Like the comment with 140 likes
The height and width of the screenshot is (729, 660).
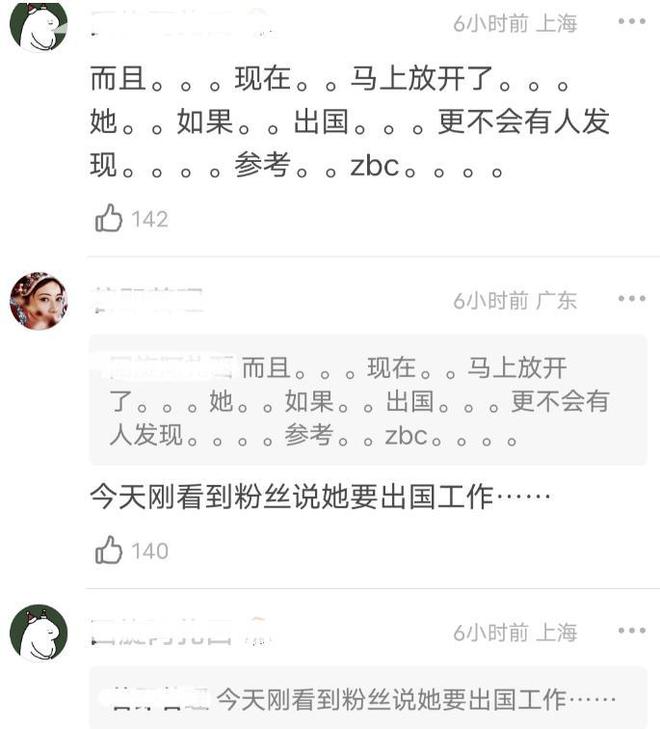(x=109, y=550)
